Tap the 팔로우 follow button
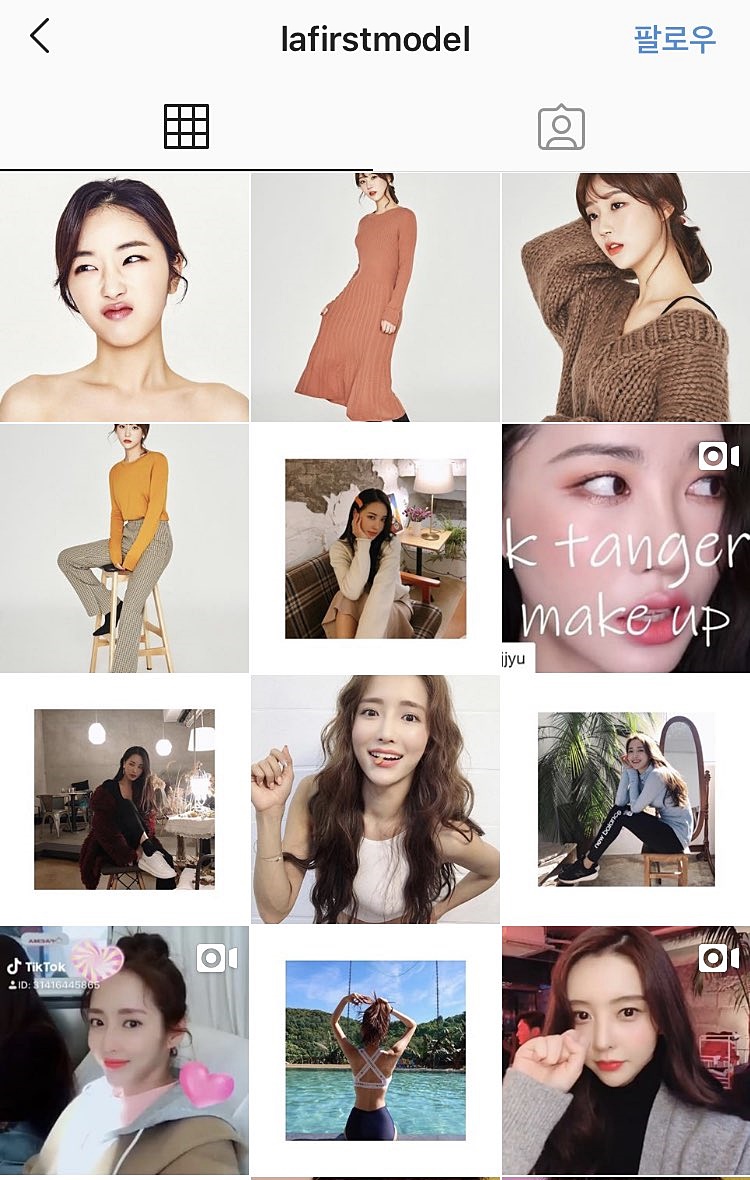 [675, 39]
